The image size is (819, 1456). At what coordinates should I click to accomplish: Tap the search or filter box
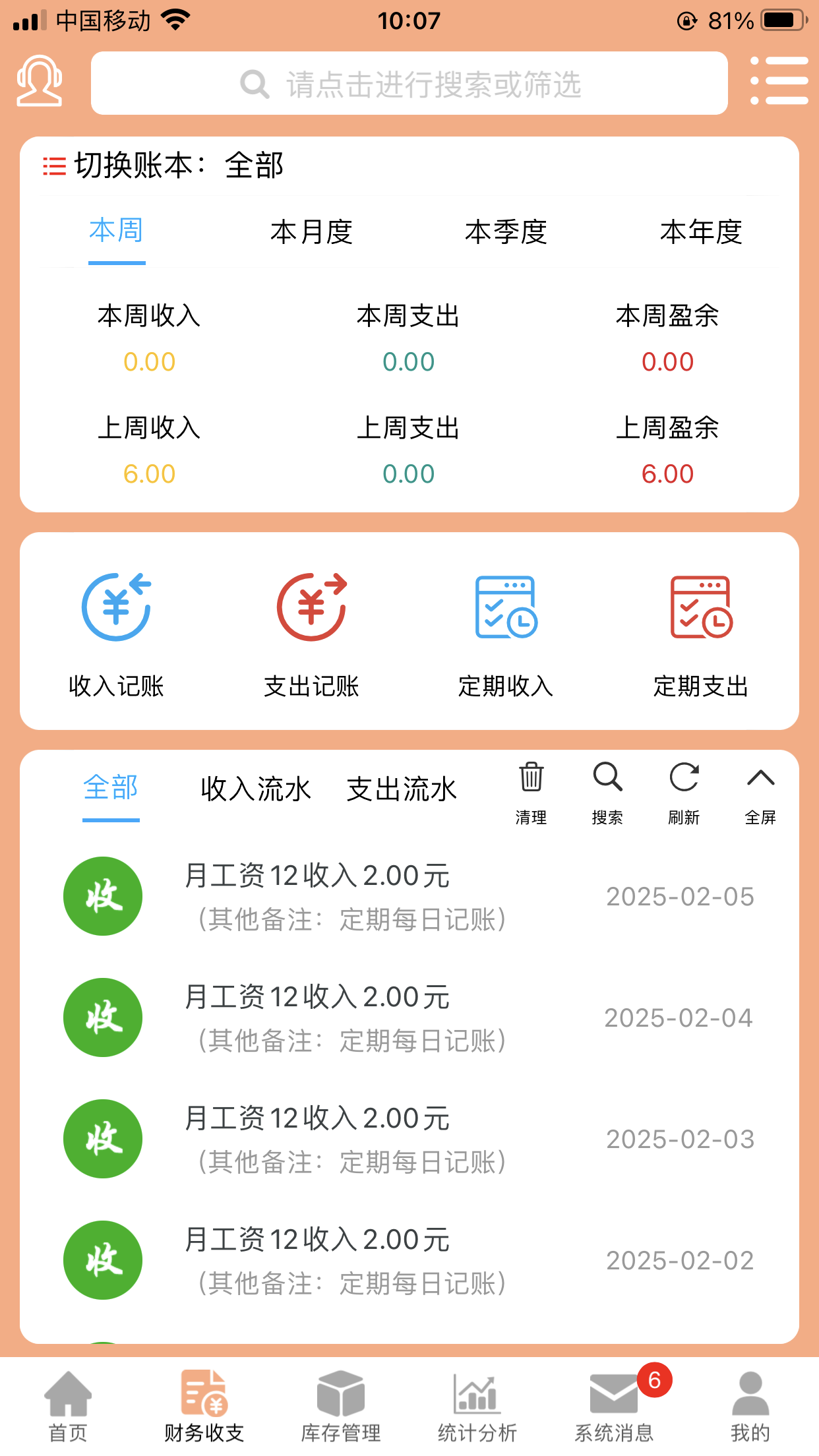[x=409, y=84]
